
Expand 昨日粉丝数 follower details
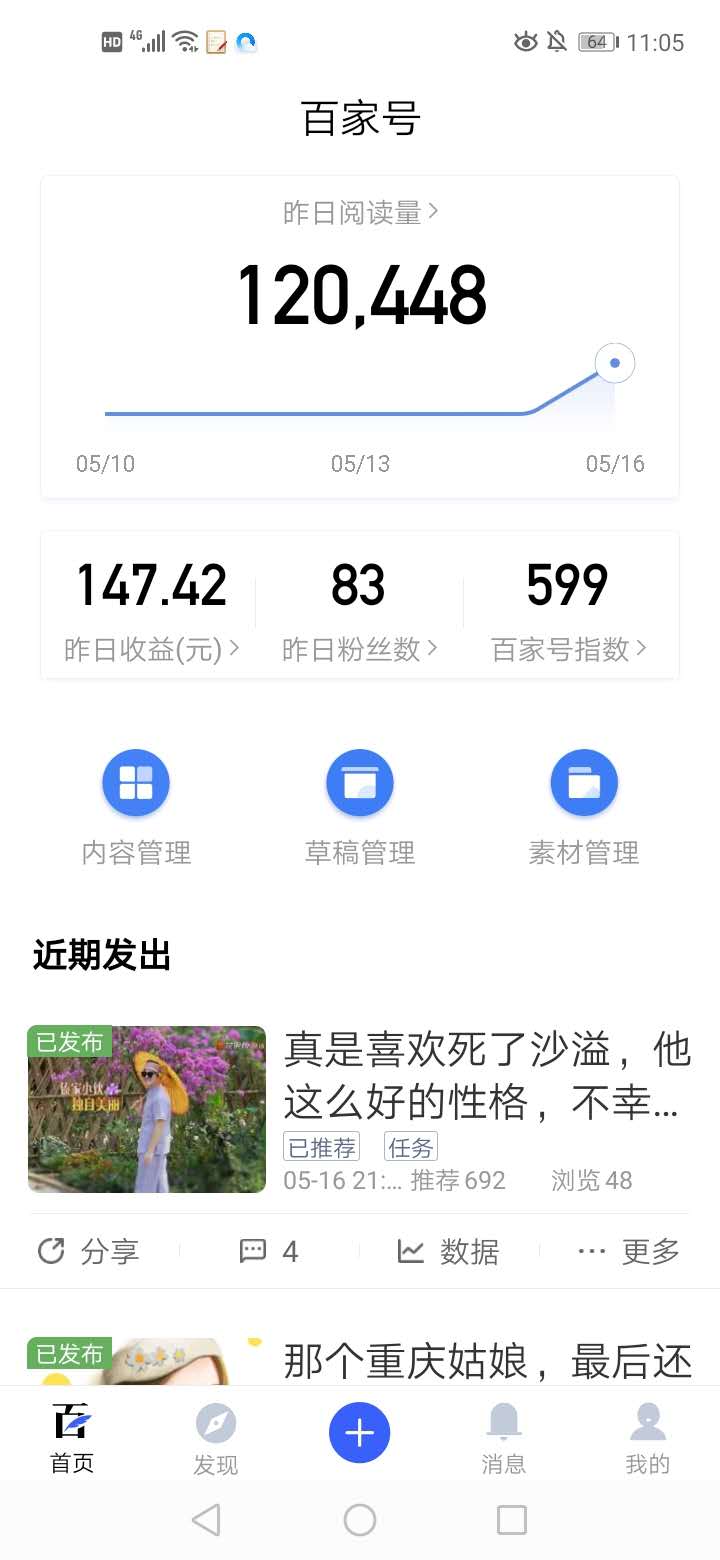click(x=360, y=647)
